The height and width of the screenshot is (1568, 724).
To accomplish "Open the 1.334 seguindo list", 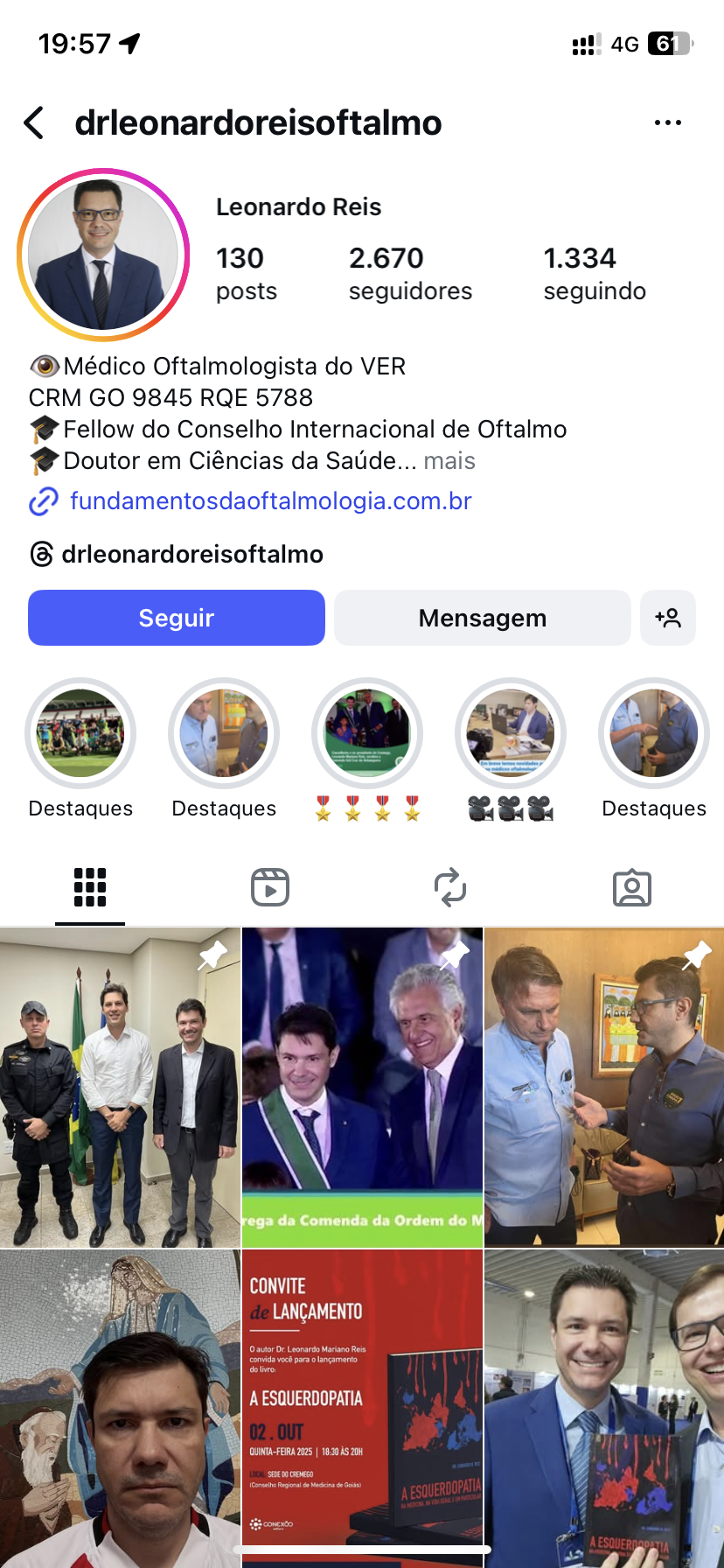I will point(595,273).
